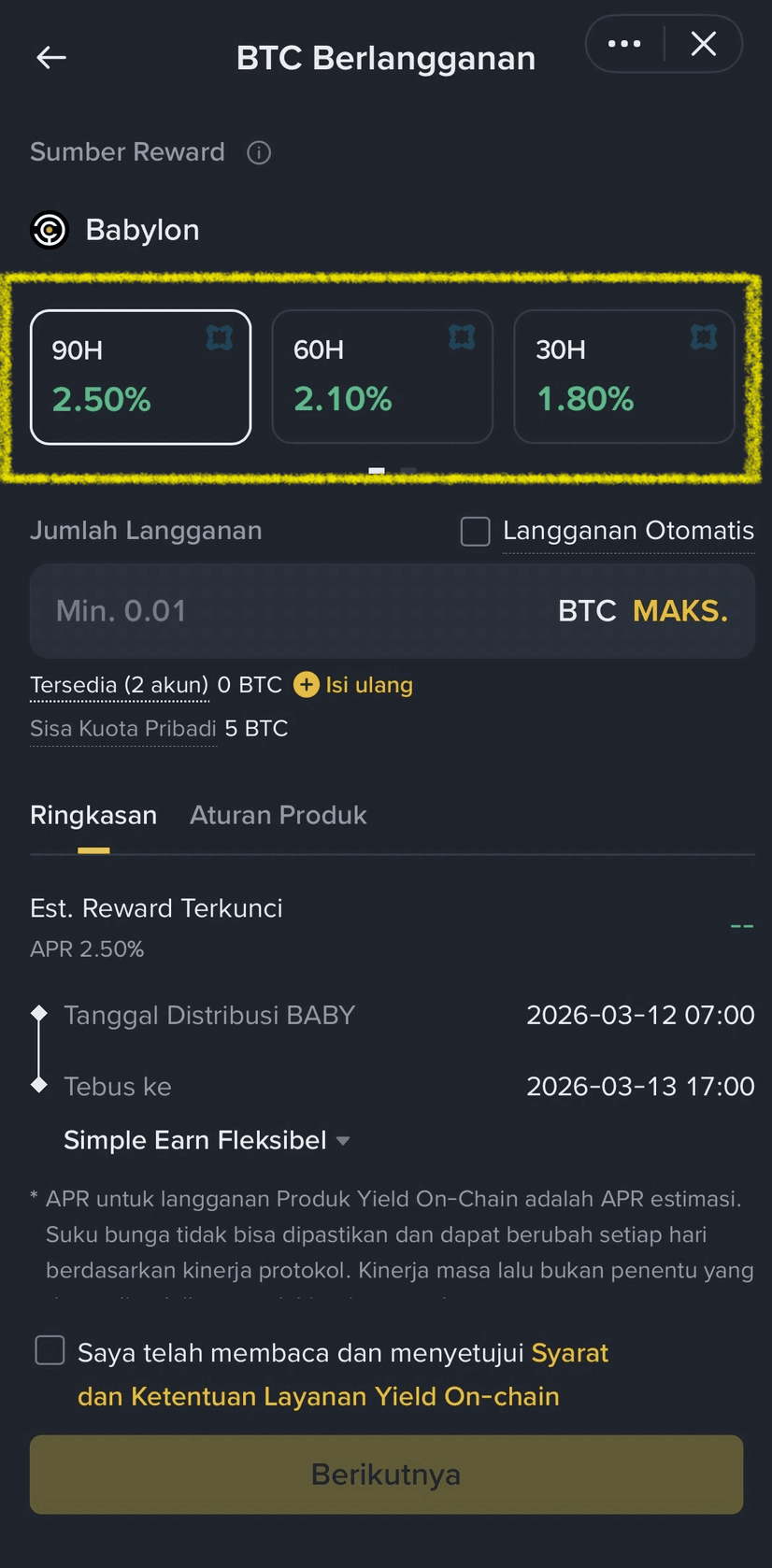This screenshot has width=772, height=1568.
Task: Close the BTC Berlangganan page
Action: click(703, 44)
